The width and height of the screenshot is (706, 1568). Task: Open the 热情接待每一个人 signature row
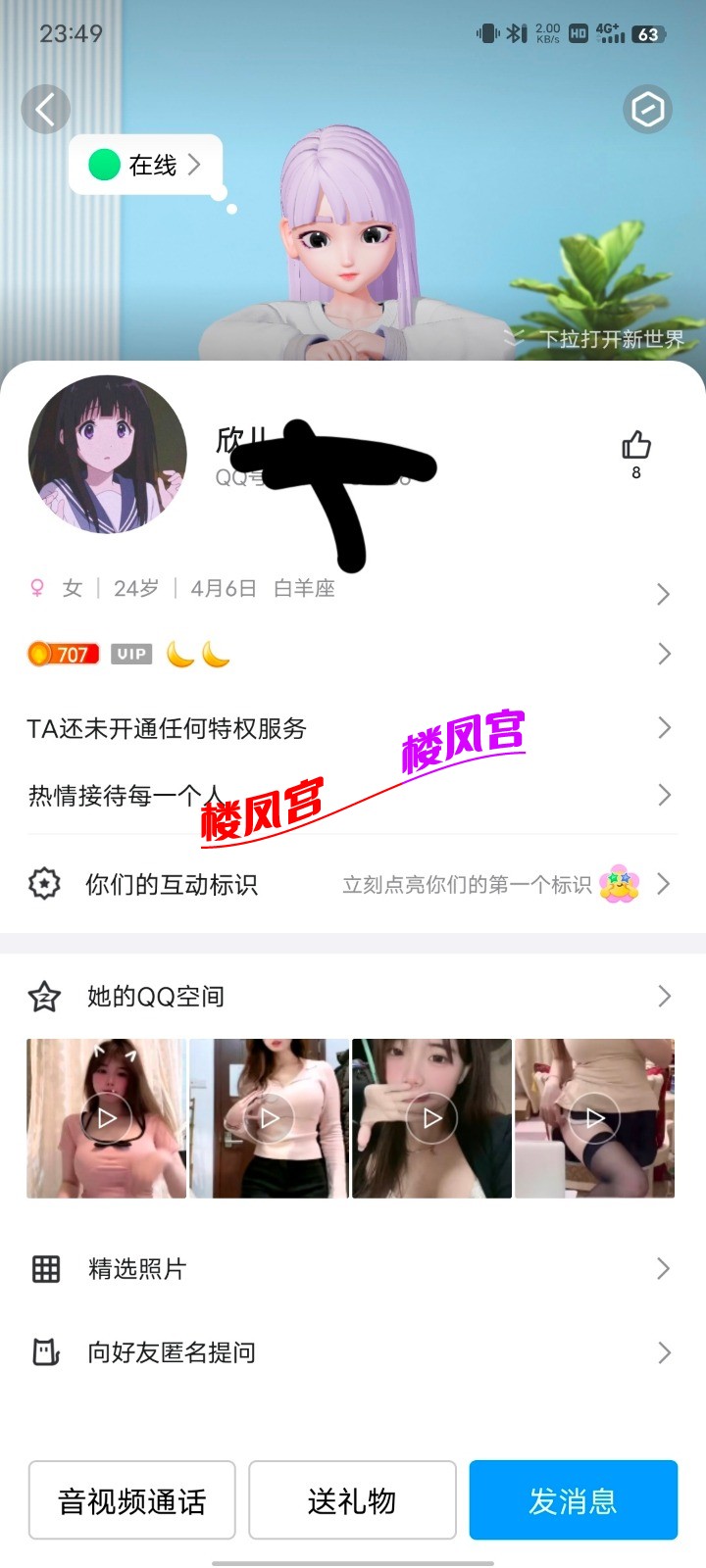(353, 795)
